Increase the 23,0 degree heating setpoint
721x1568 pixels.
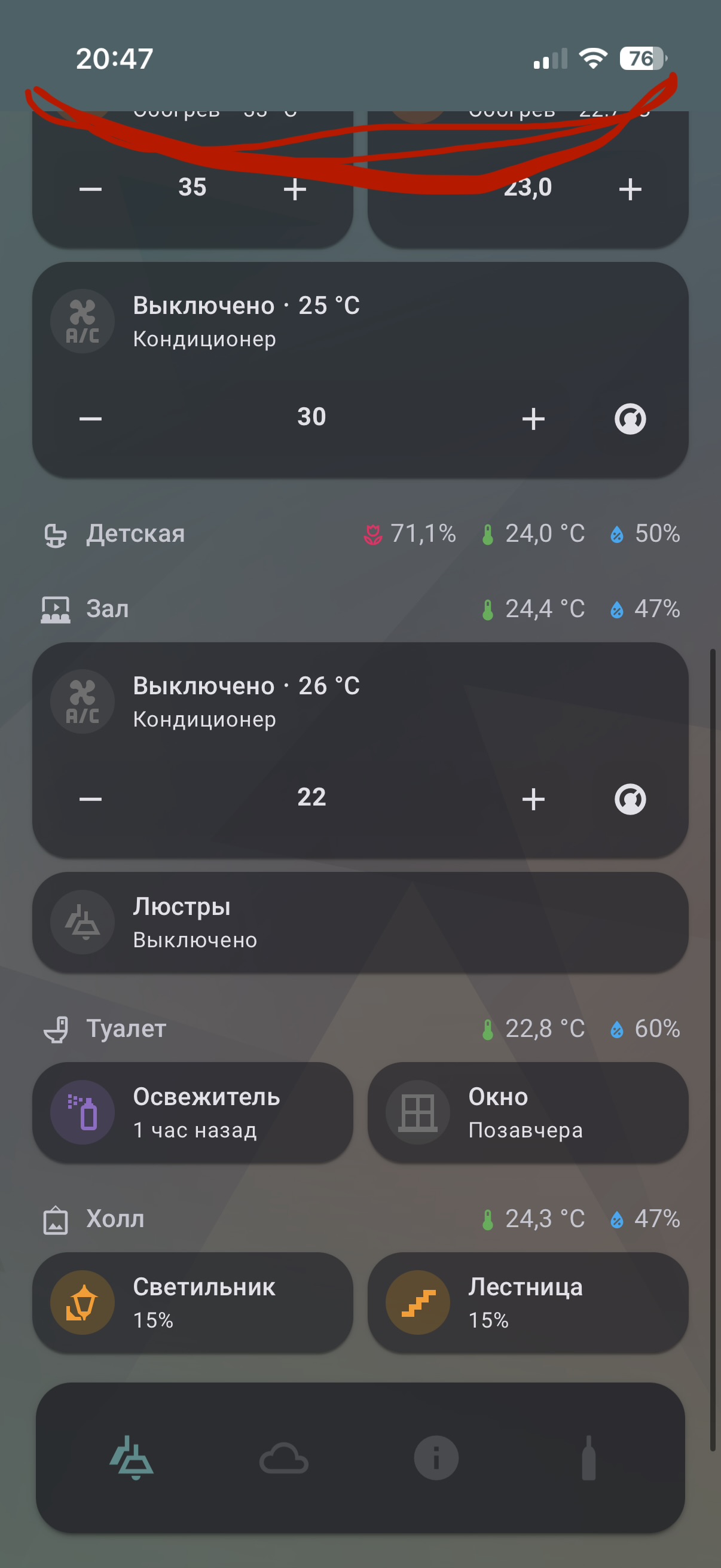tap(630, 190)
